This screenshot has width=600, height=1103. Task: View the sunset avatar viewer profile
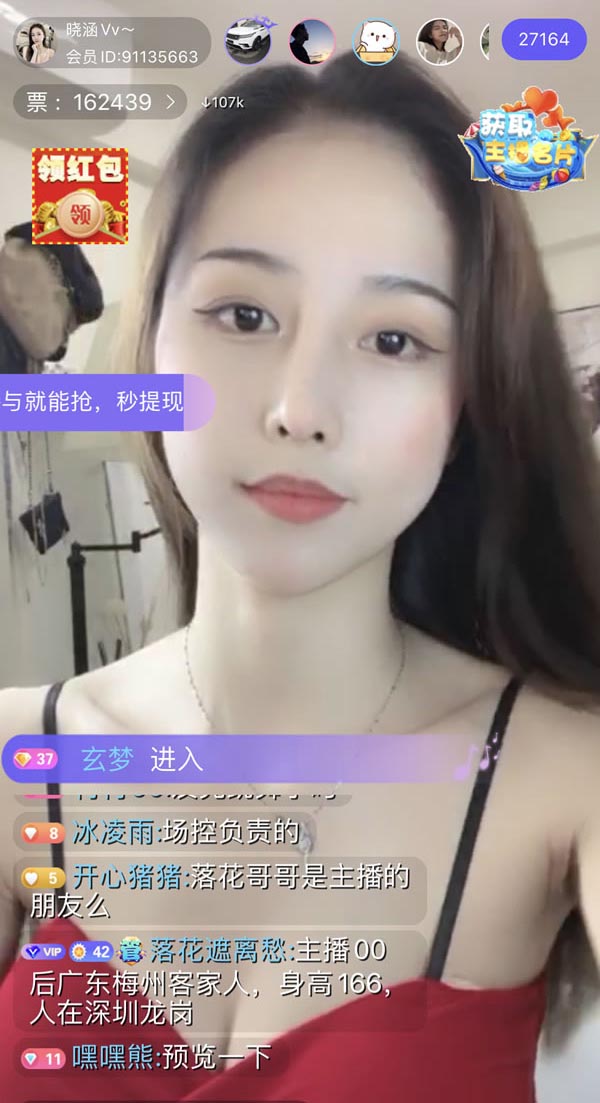point(312,42)
